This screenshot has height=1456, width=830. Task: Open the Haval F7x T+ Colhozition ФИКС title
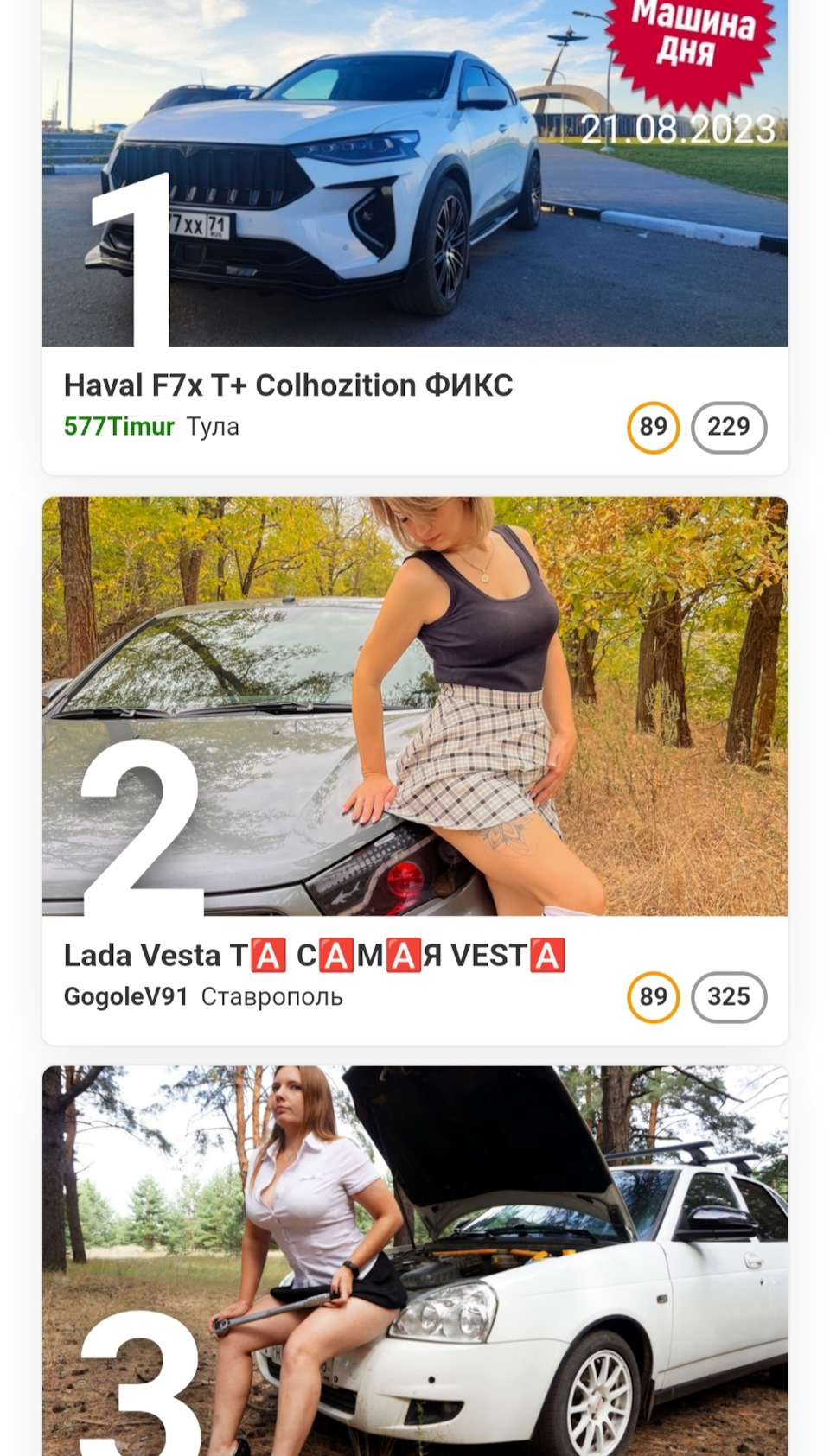[288, 385]
